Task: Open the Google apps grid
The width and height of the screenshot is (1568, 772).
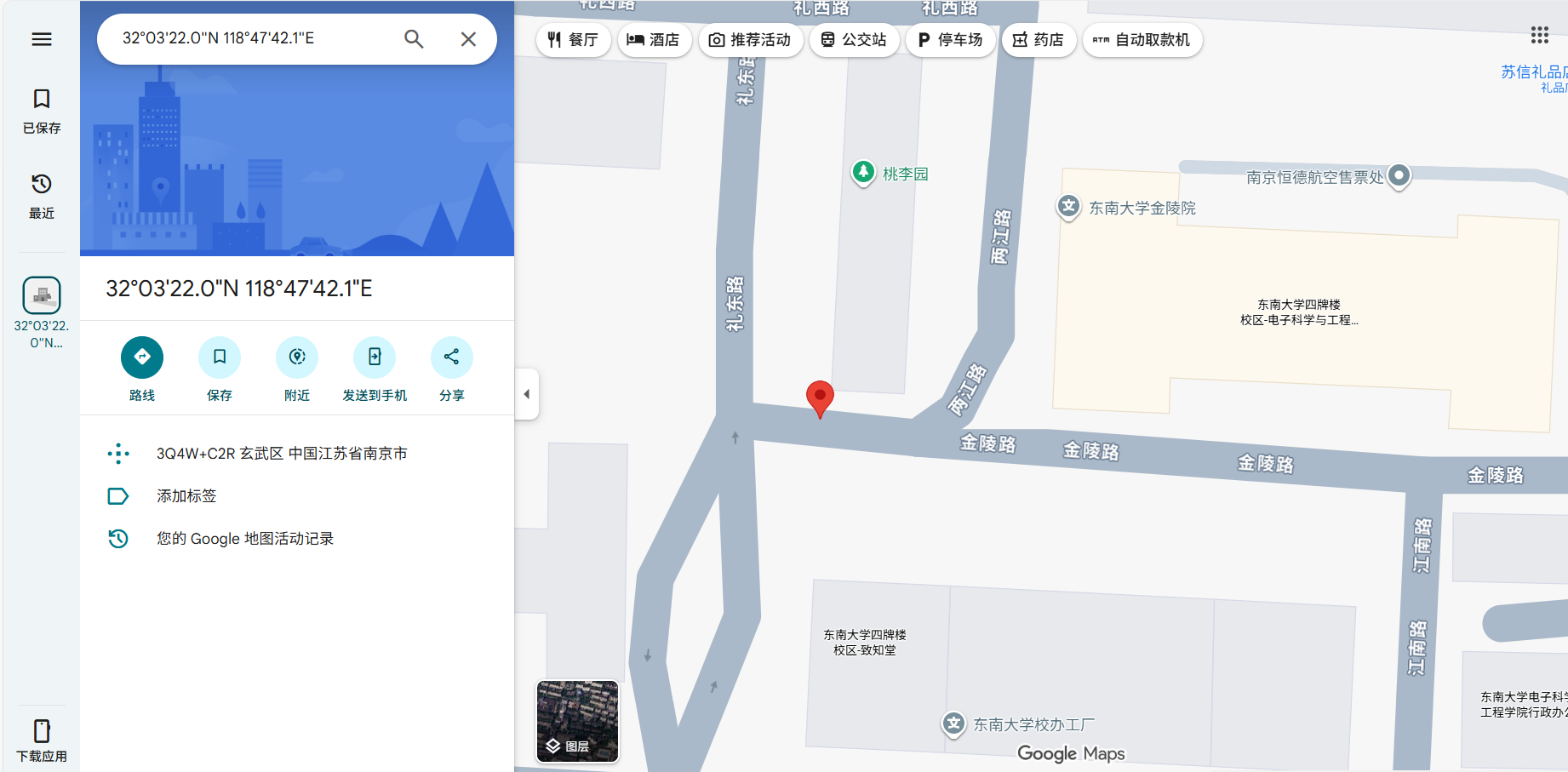Action: pos(1539,36)
